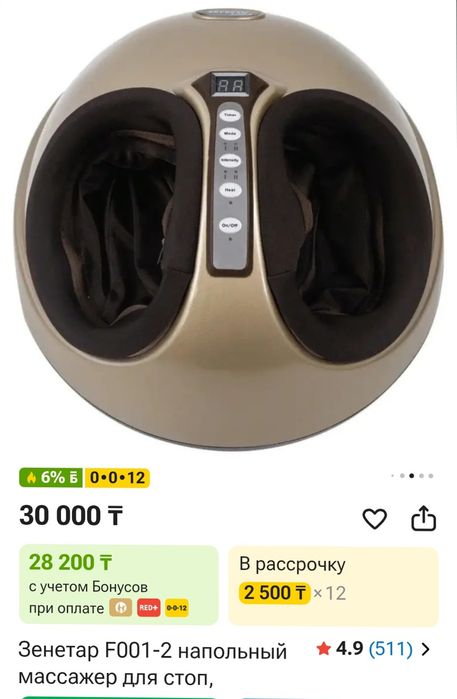Tap the 0•0•12 installment badge

coord(117,478)
